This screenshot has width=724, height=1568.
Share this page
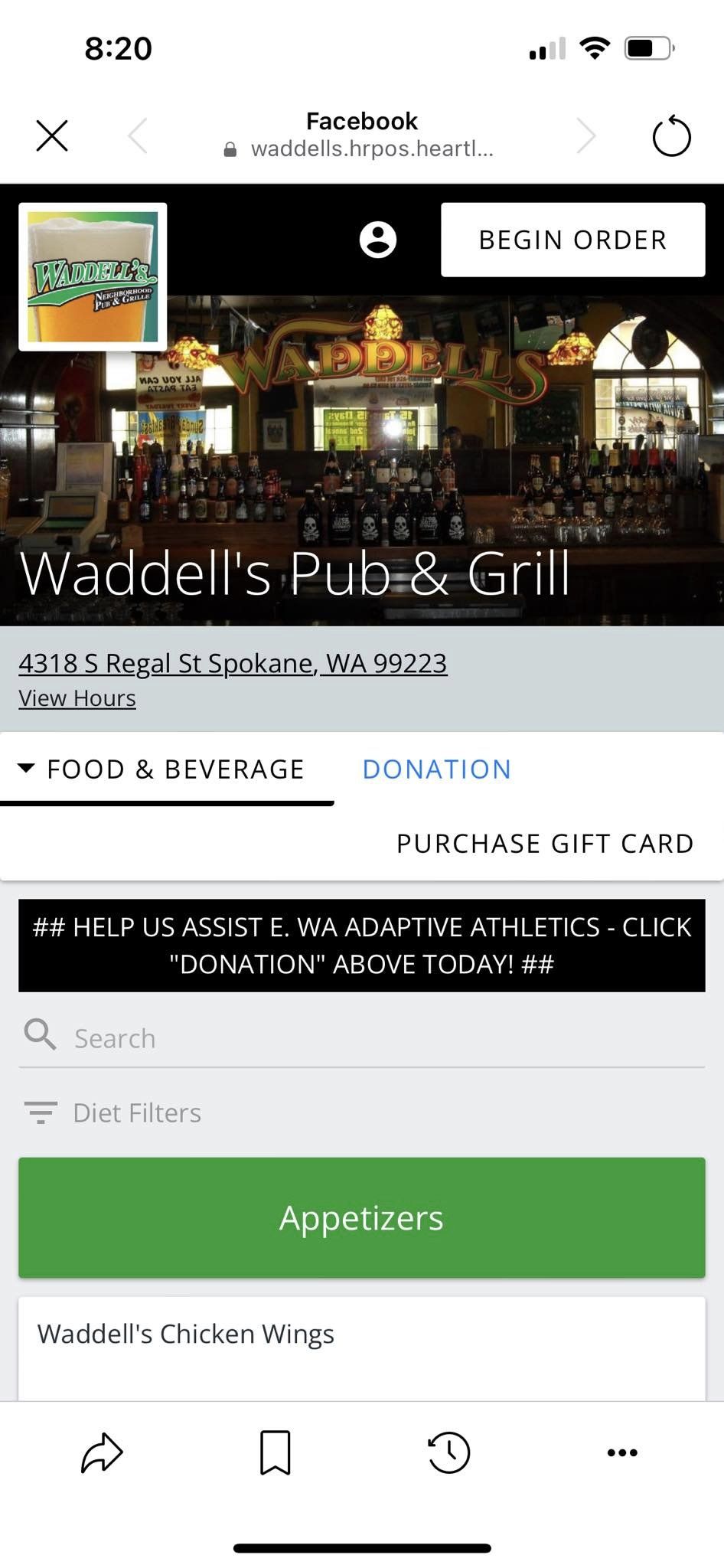(x=102, y=1452)
